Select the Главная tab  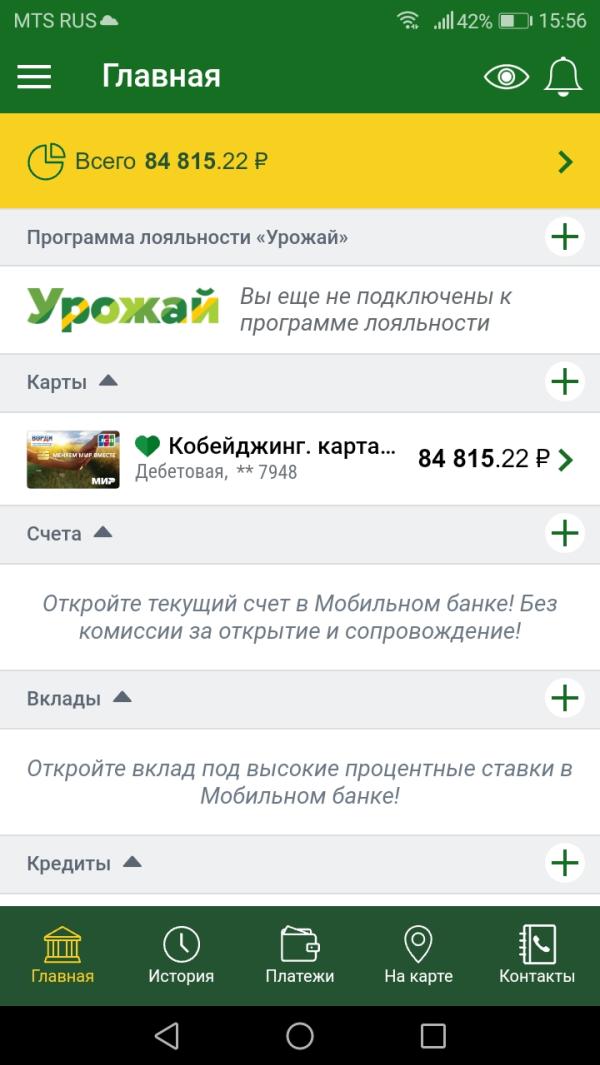62,955
